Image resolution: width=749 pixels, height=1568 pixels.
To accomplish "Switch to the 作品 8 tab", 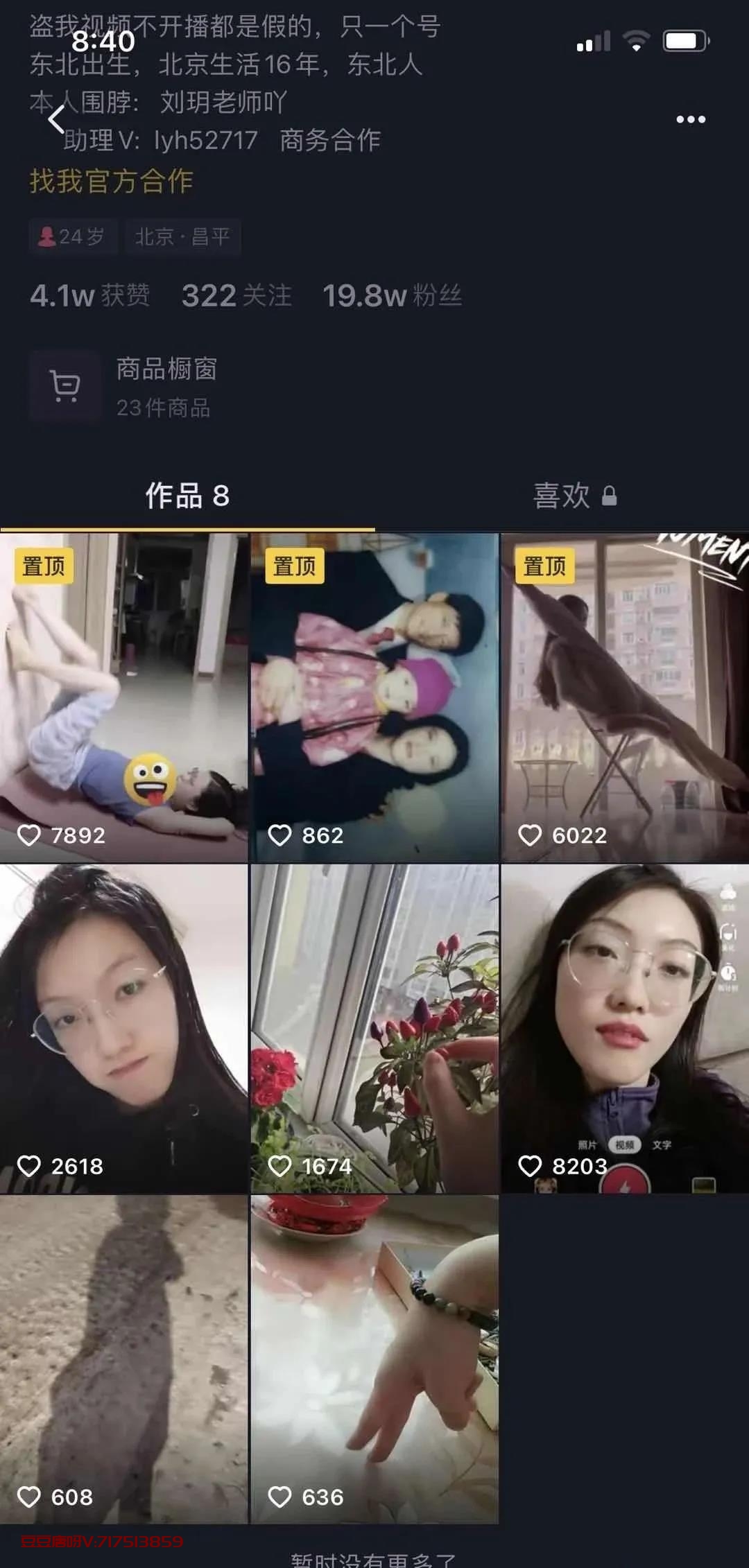I will [187, 496].
